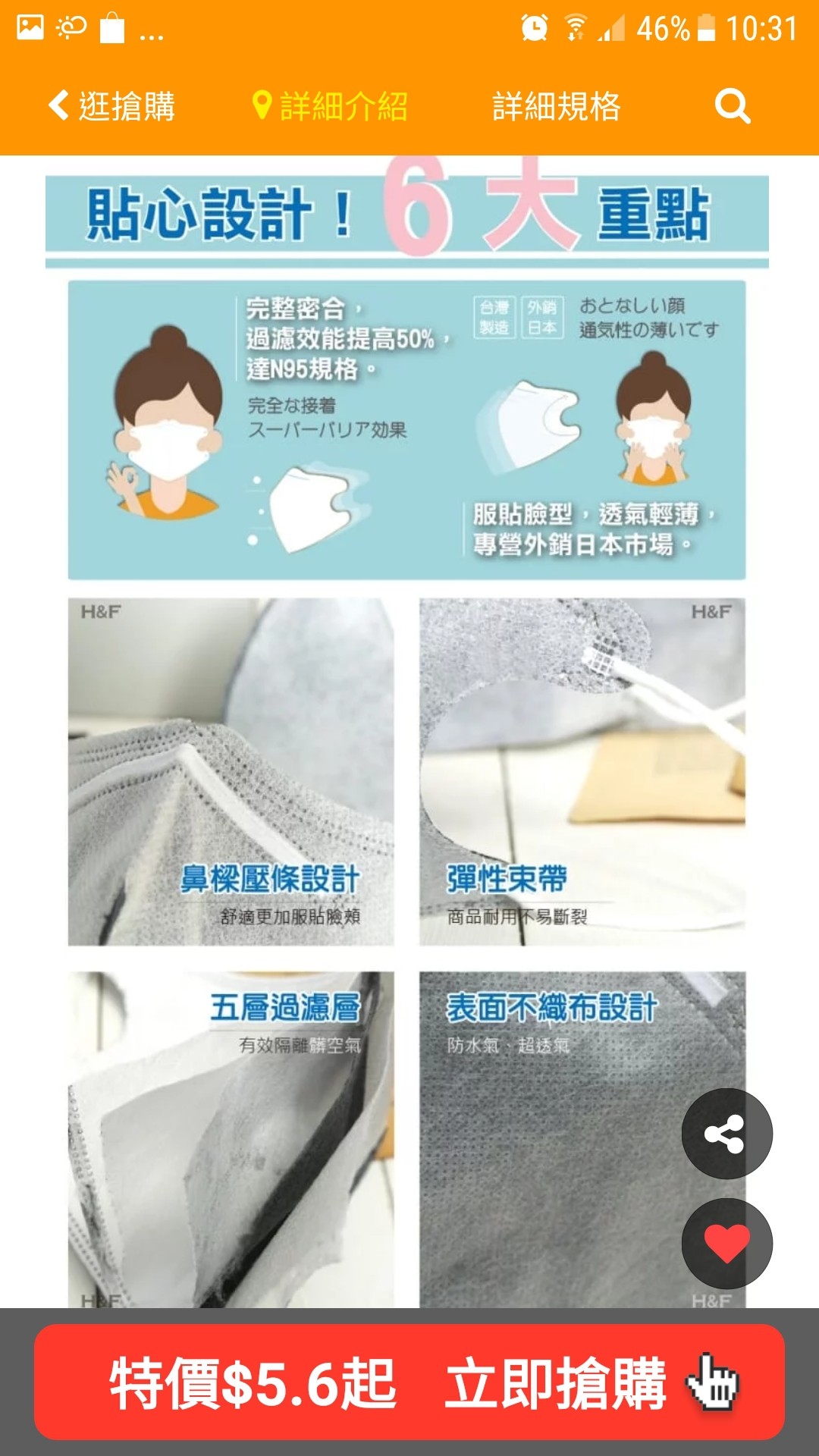Go back to 逛搶購
The width and height of the screenshot is (819, 1456).
(112, 106)
